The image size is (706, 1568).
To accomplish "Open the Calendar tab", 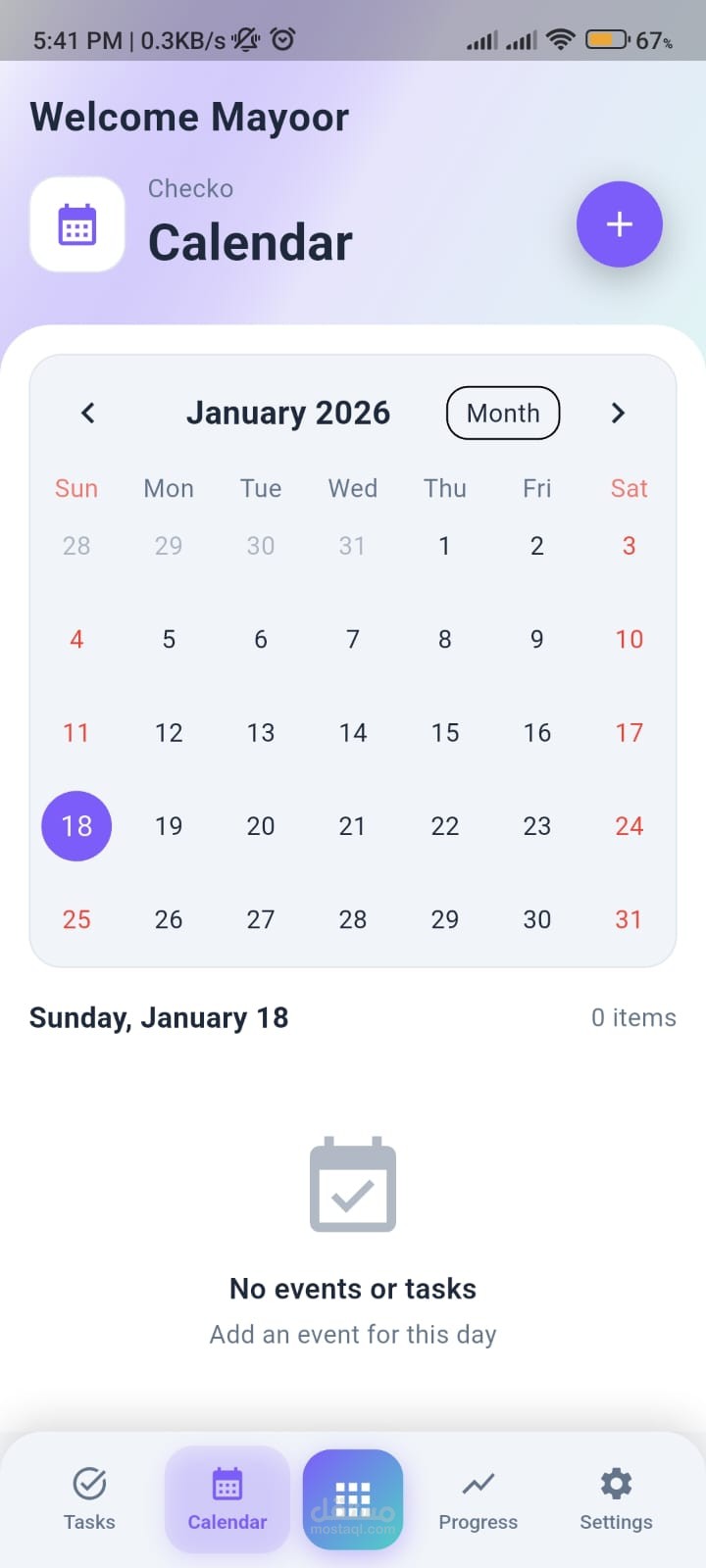I will pyautogui.click(x=227, y=1498).
